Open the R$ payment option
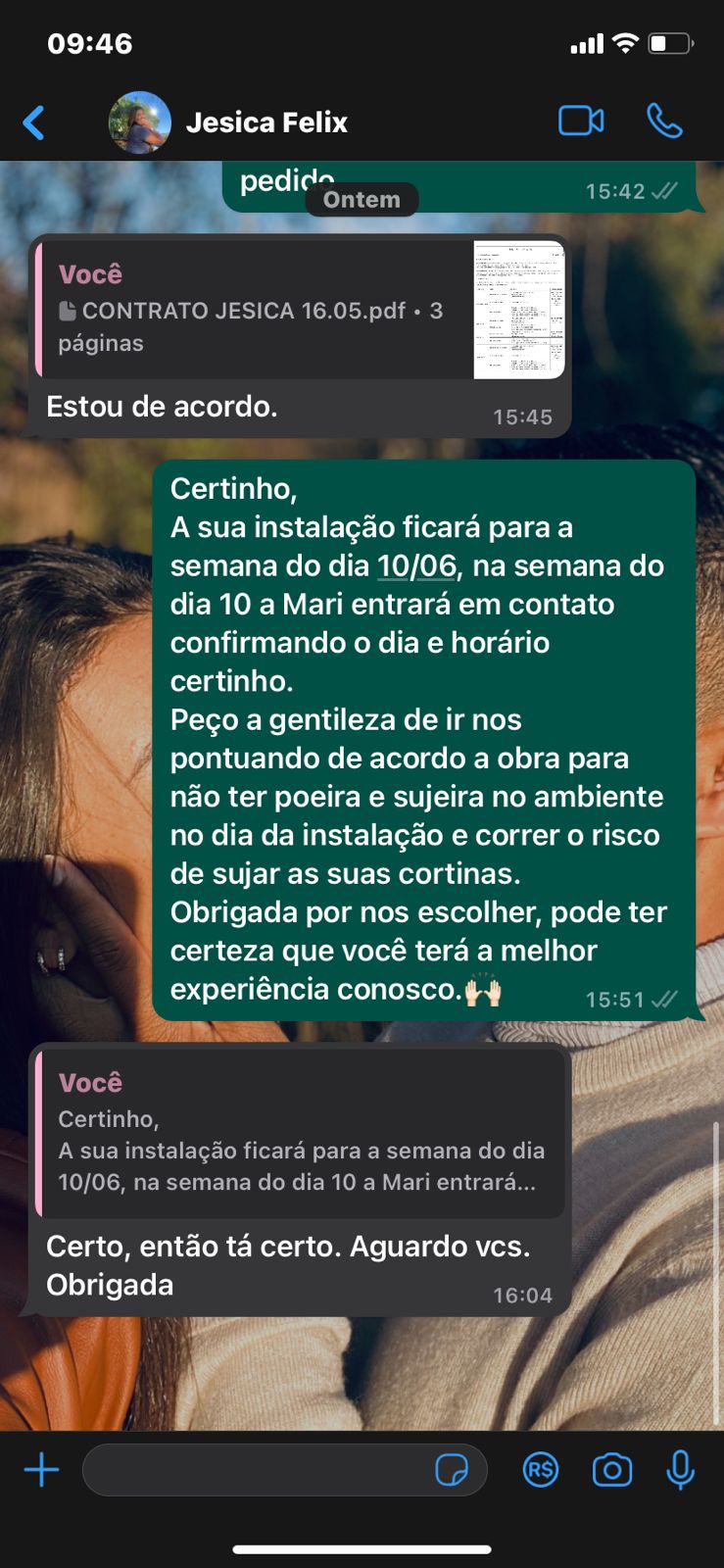The height and width of the screenshot is (1568, 724). 540,1470
